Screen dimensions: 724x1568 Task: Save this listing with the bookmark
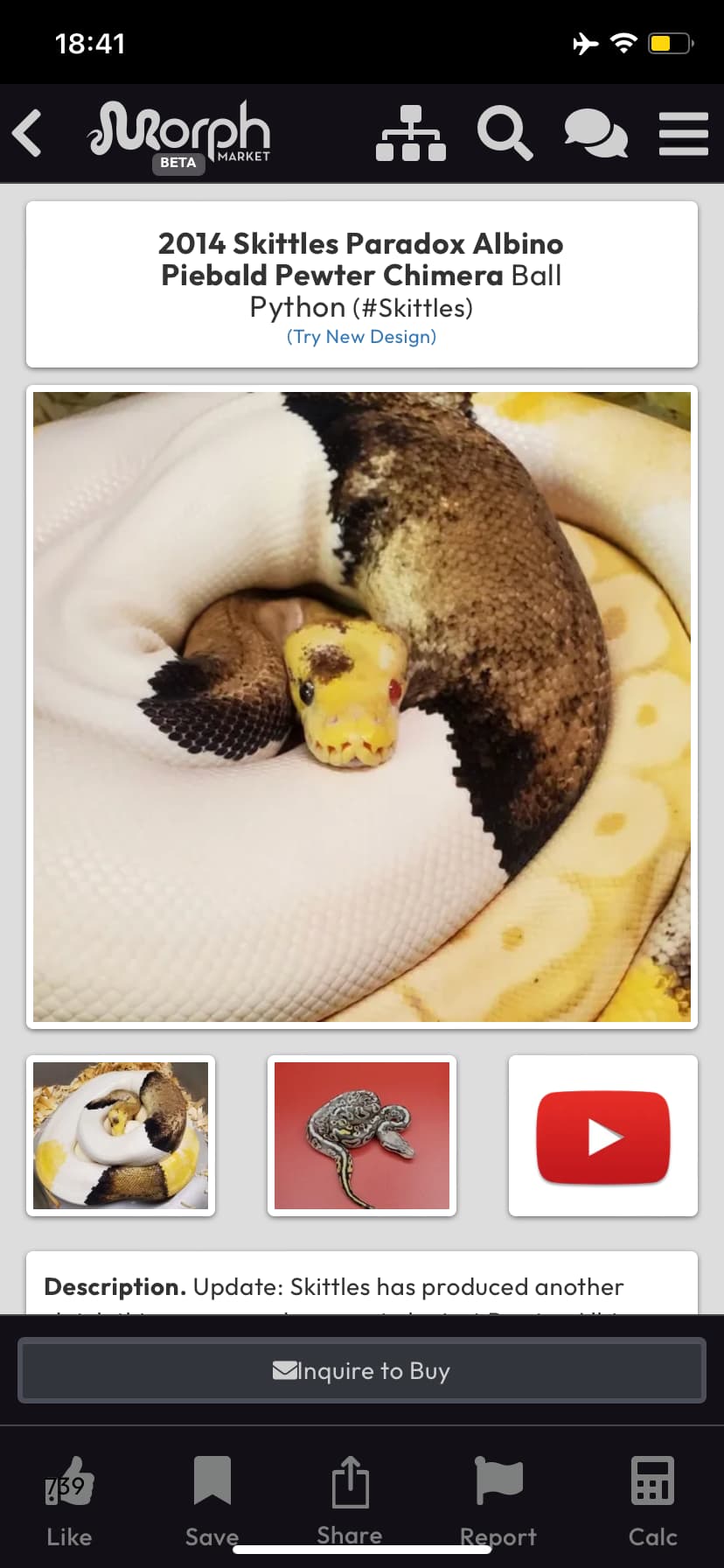pos(212,1501)
